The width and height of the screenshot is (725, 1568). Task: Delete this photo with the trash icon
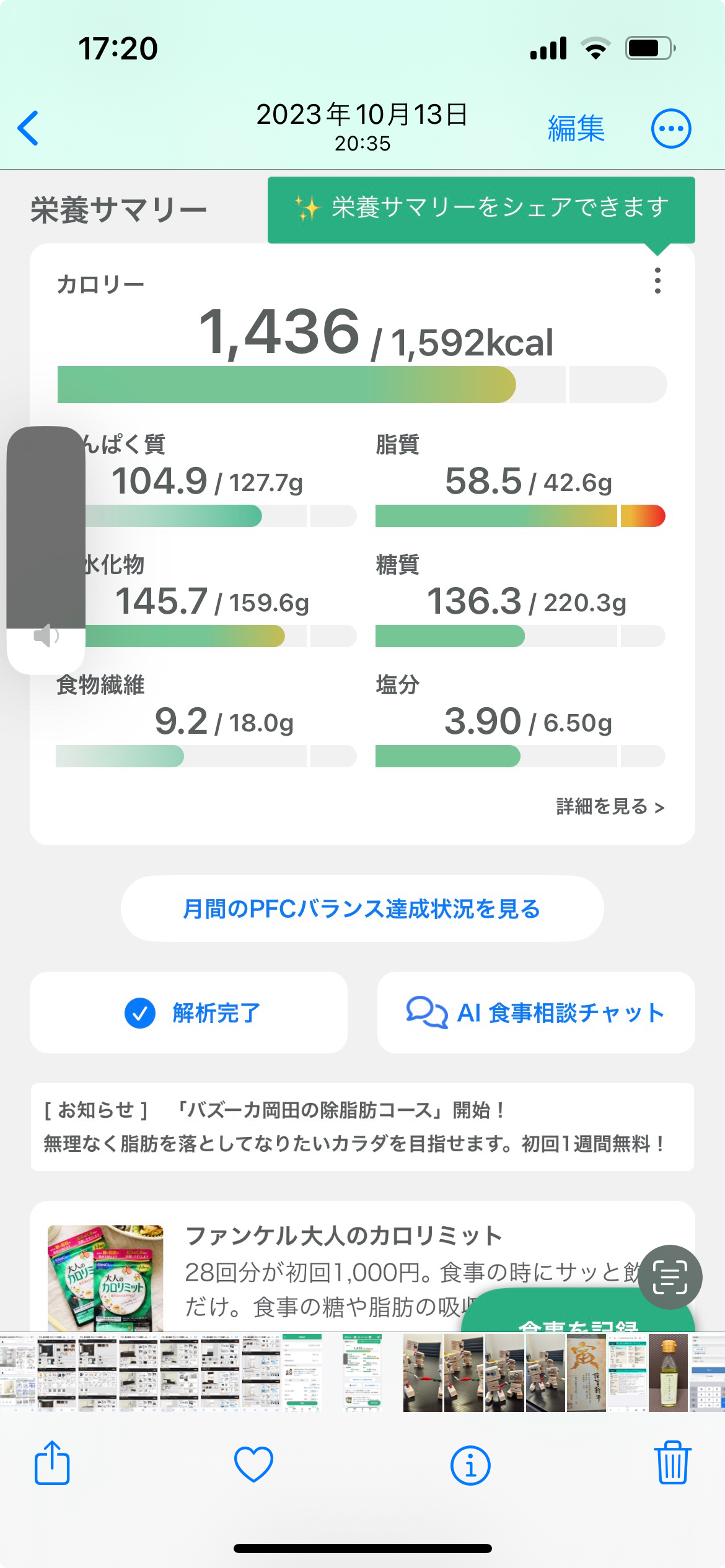point(672,1463)
